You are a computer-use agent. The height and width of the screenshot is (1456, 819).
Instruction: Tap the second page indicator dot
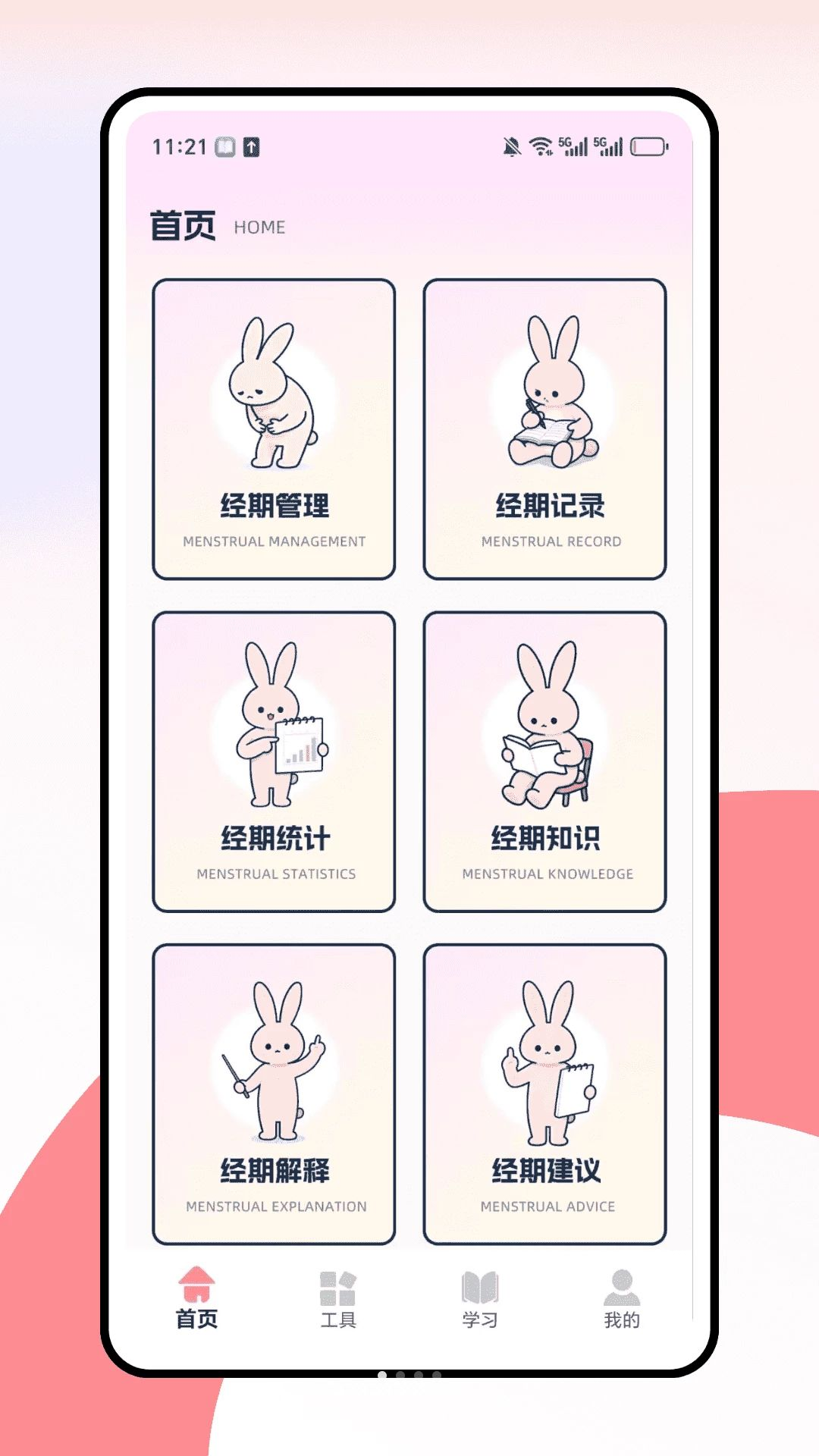coord(400,1375)
